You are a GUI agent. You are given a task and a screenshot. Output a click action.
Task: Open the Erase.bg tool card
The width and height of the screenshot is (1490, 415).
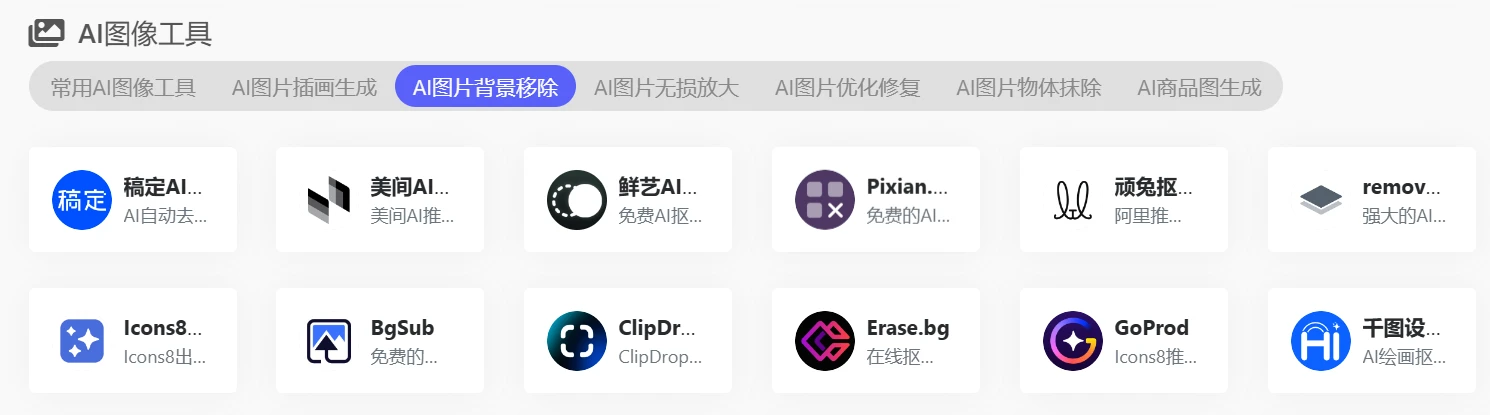(876, 341)
